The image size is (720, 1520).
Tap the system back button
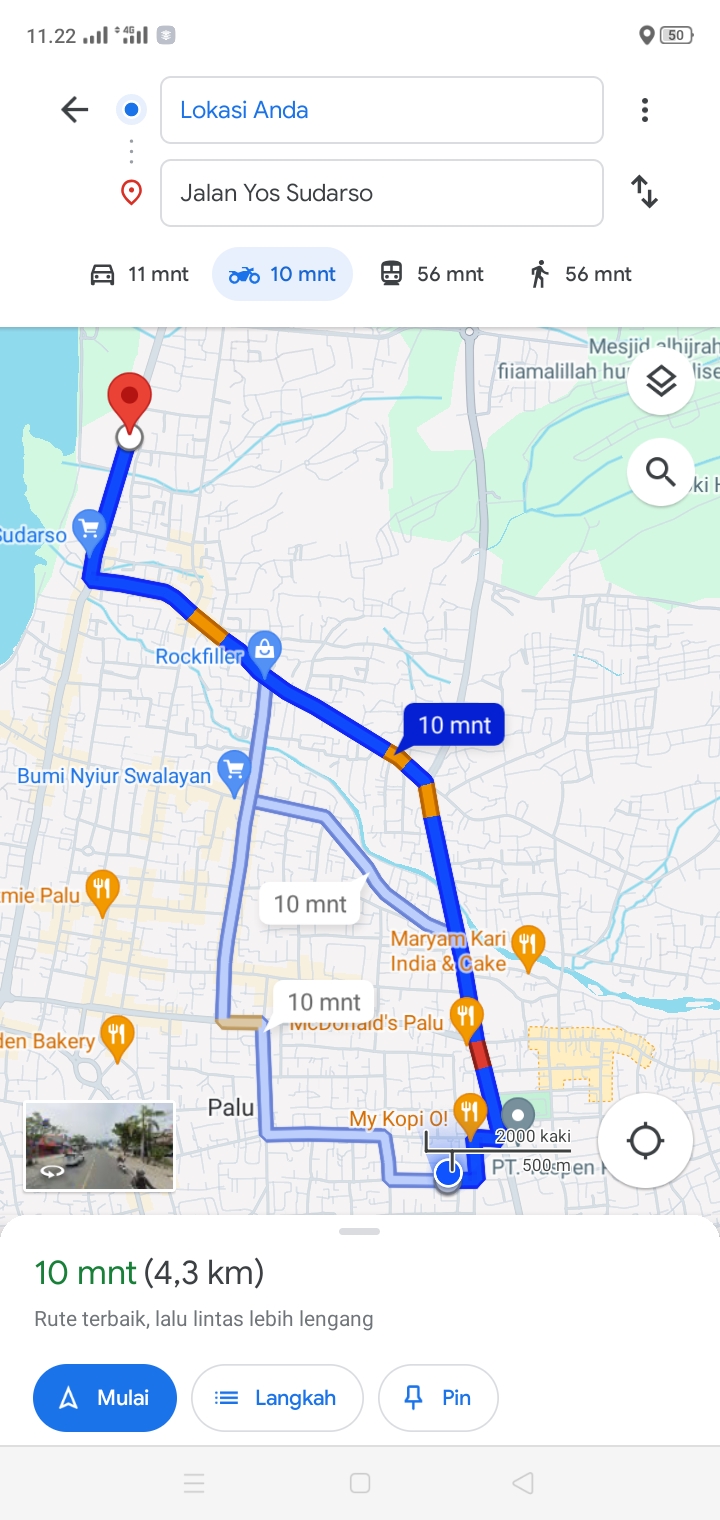pos(522,1483)
